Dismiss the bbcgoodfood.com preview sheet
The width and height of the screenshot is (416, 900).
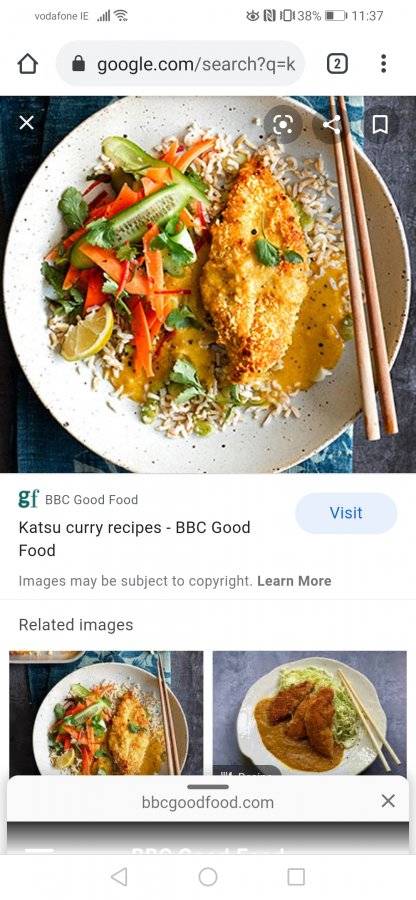(x=388, y=801)
